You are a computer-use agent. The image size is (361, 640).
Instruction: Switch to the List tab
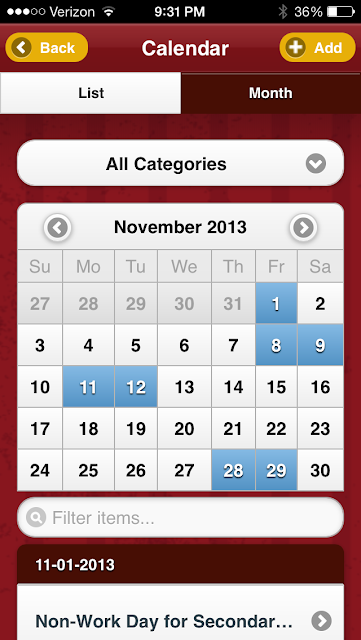pos(91,93)
